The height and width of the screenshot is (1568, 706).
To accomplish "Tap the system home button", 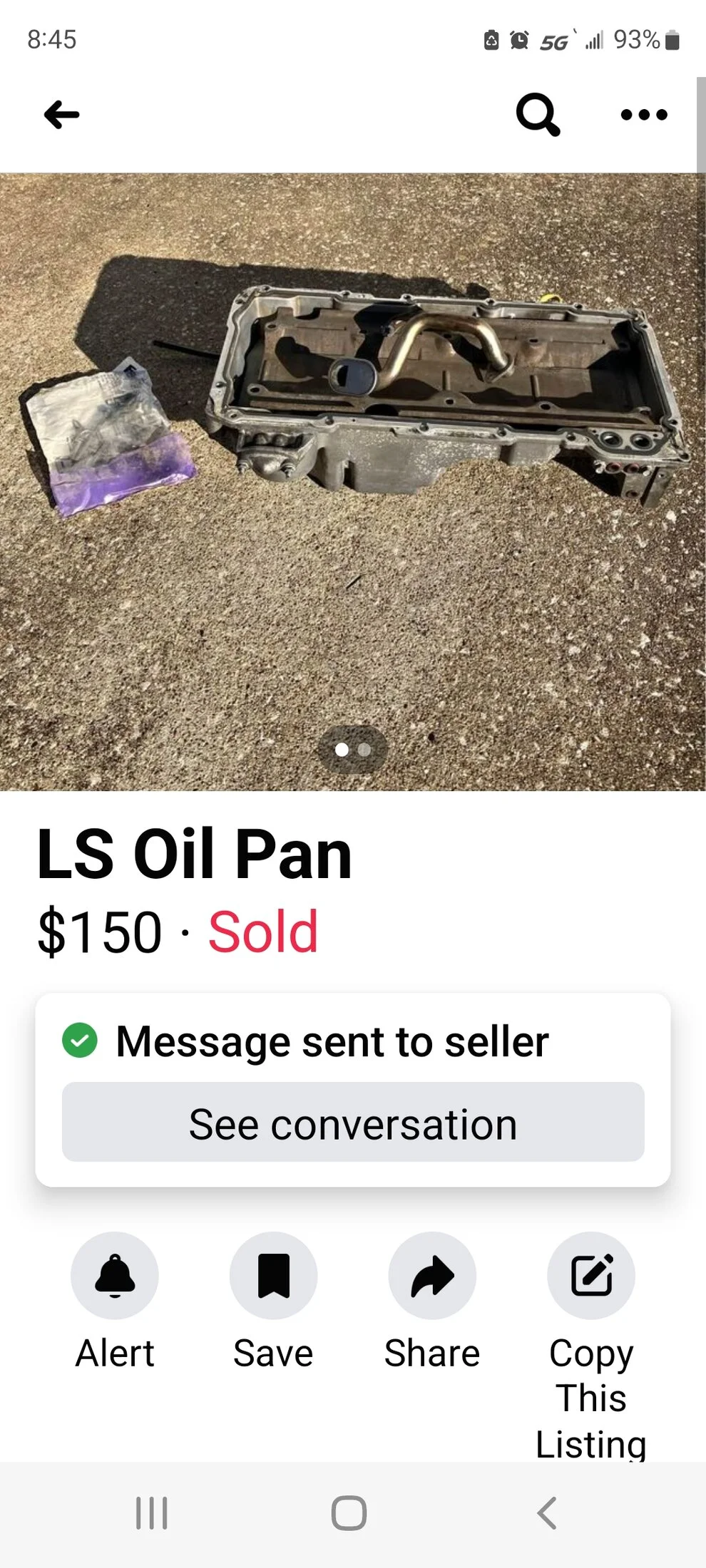I will click(x=349, y=1512).
